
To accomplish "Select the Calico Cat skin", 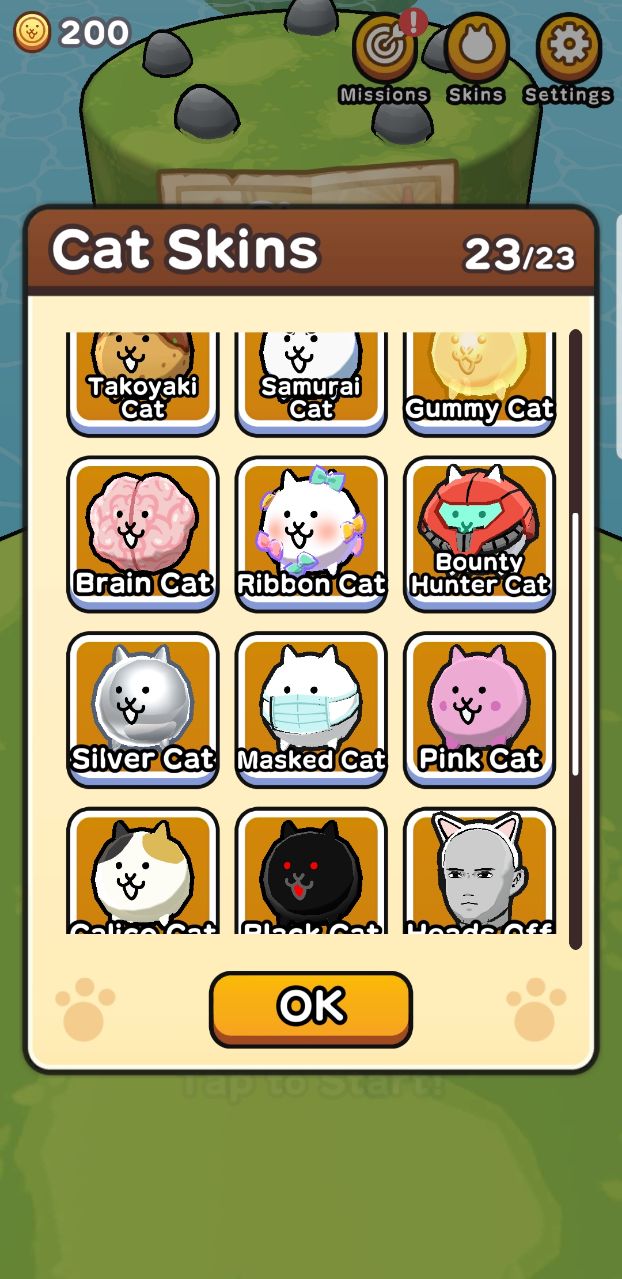I will point(142,873).
